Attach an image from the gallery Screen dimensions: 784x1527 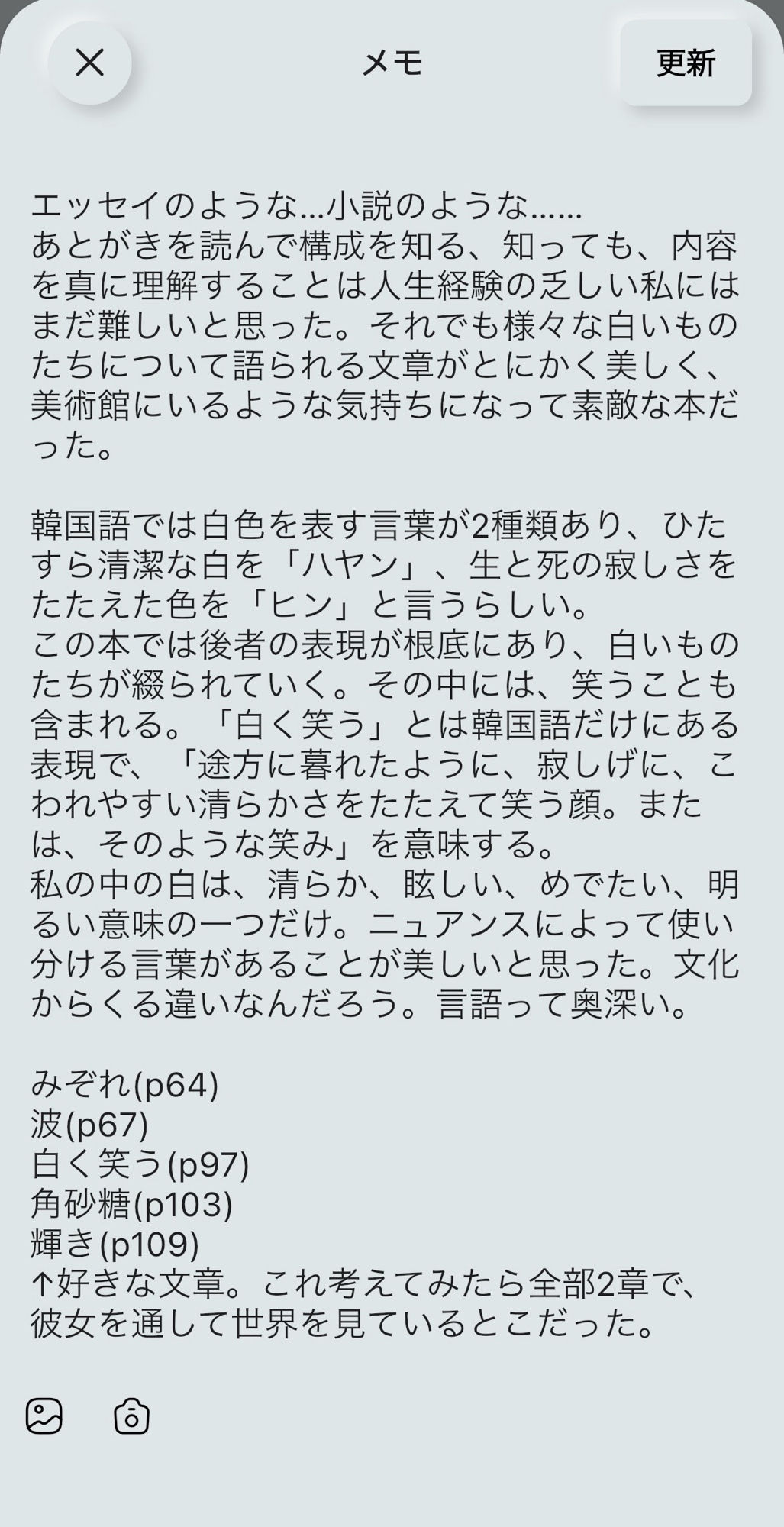click(44, 1416)
